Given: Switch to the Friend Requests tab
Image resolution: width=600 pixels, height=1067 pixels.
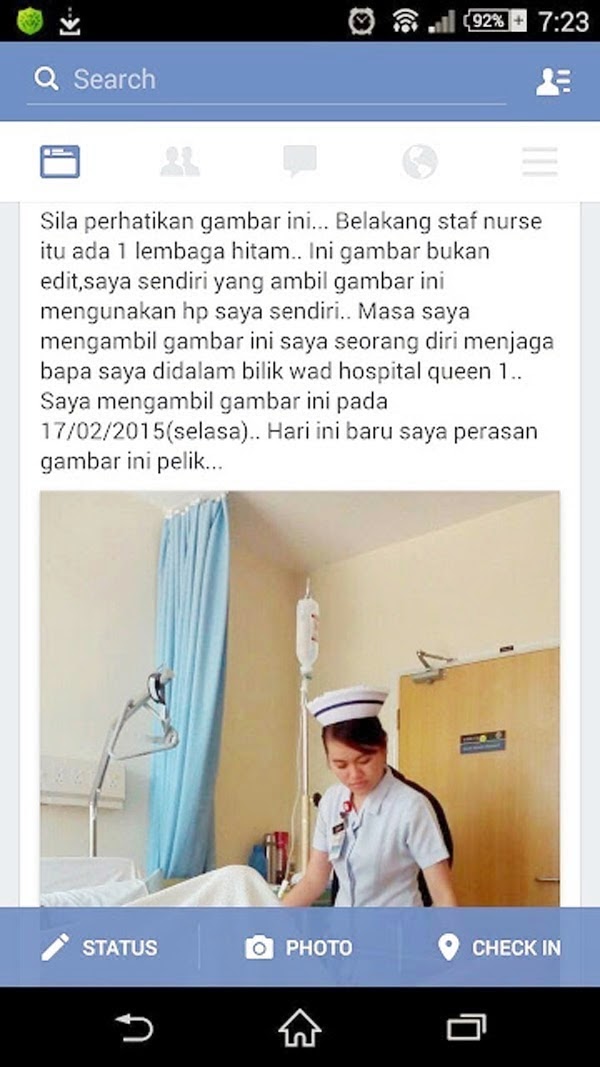Looking at the screenshot, I should click(180, 162).
